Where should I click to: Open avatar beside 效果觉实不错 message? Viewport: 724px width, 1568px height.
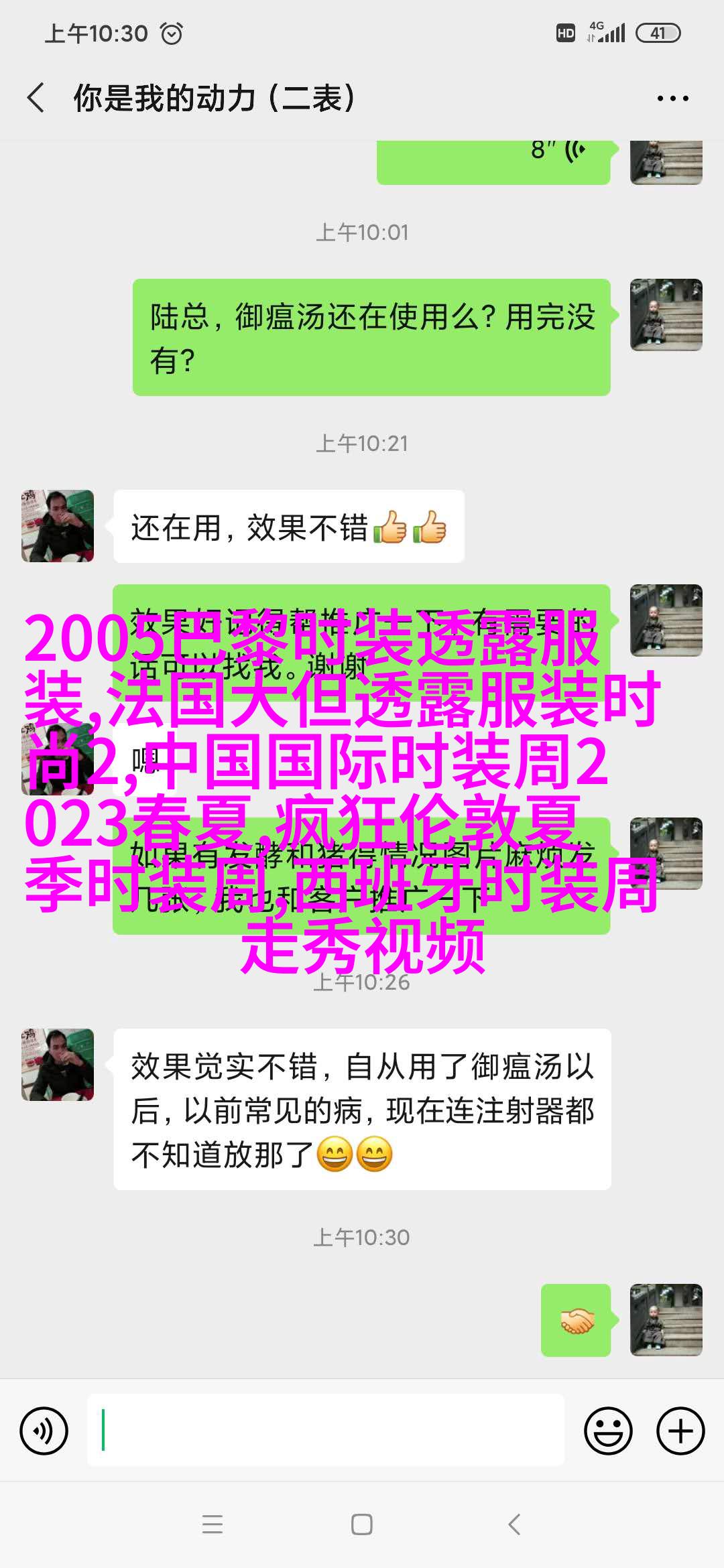point(58,1065)
